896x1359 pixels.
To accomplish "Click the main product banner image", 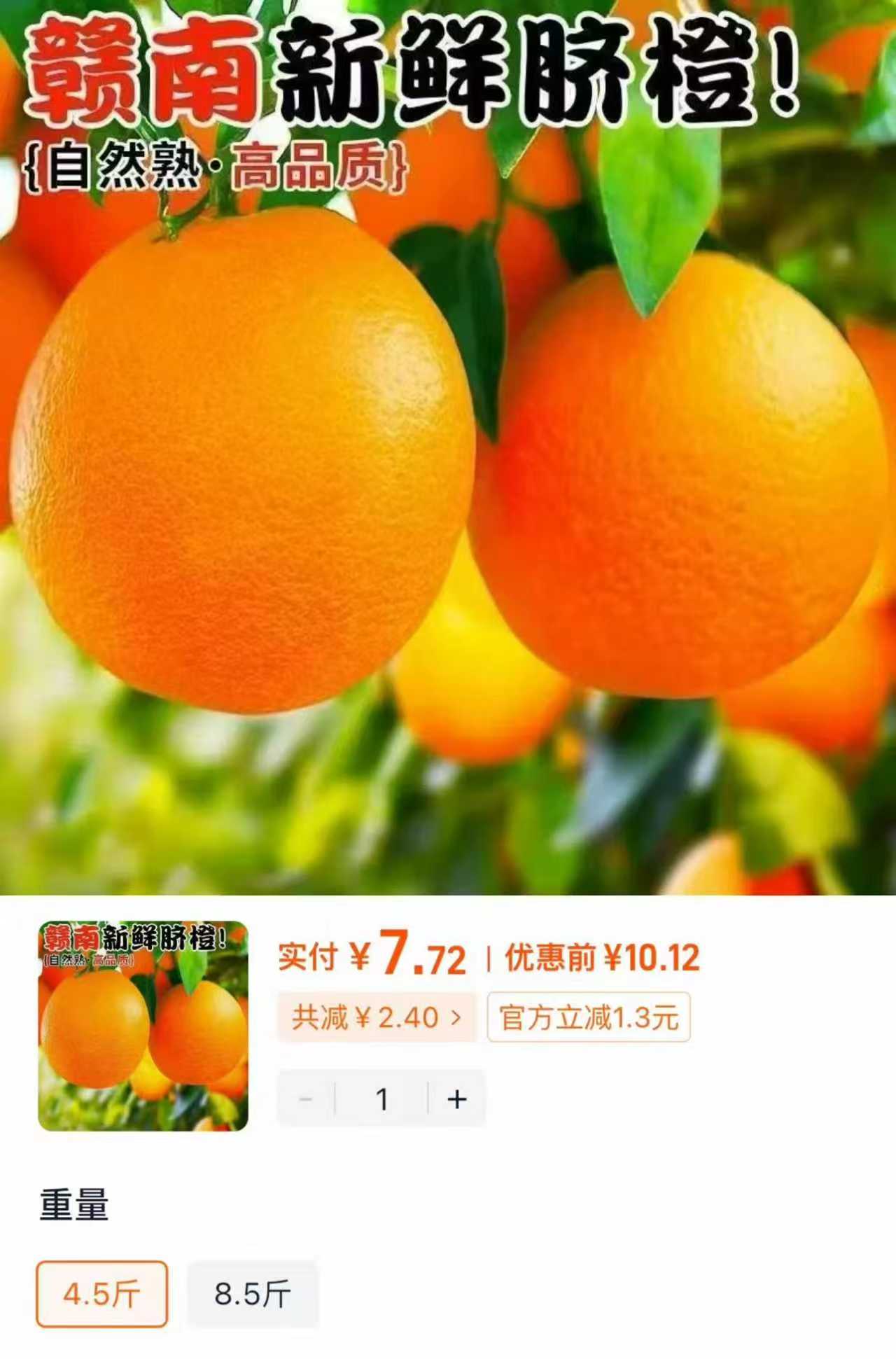I will click(448, 455).
